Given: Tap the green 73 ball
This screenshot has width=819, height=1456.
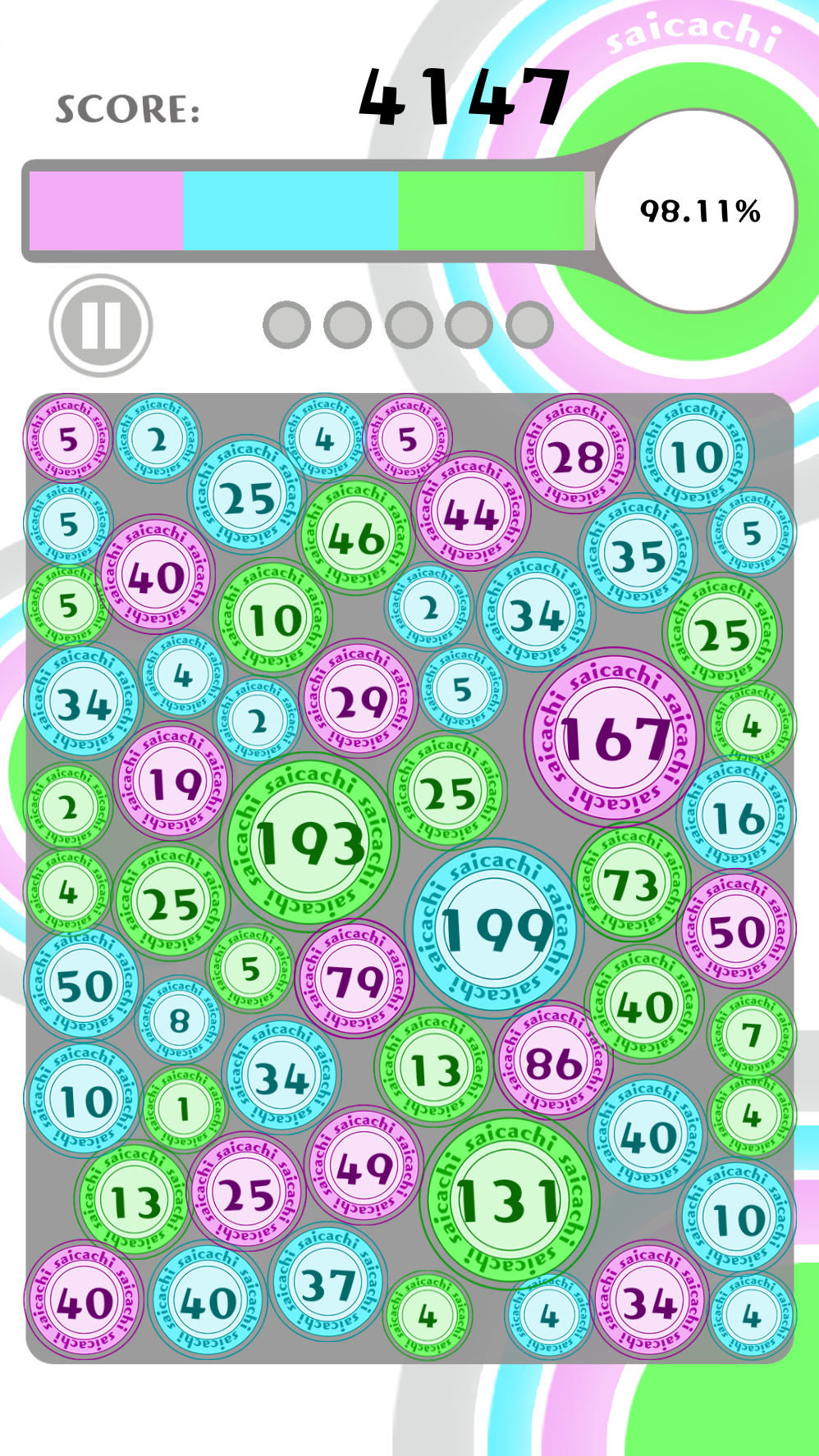Looking at the screenshot, I should (630, 885).
